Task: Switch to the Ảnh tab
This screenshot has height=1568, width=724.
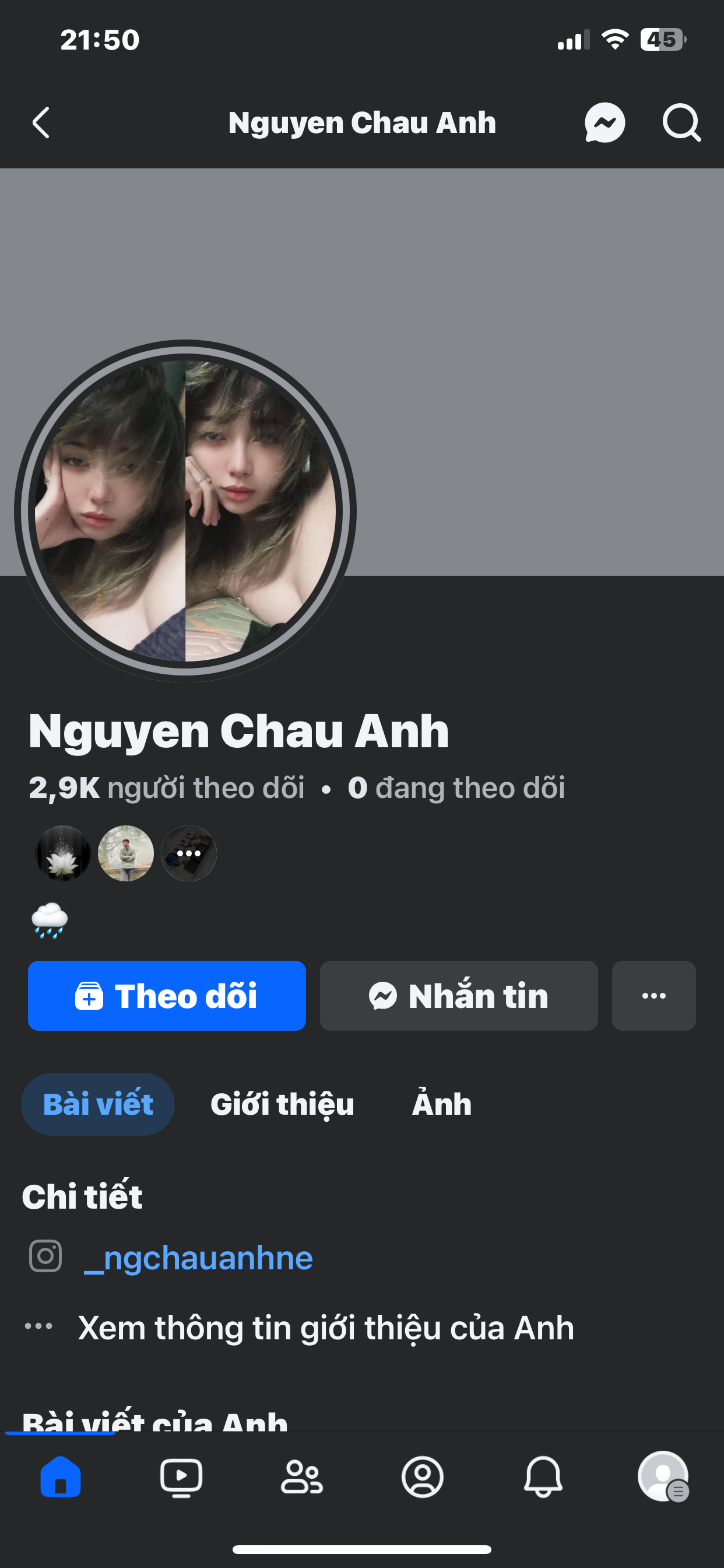Action: 442,1104
